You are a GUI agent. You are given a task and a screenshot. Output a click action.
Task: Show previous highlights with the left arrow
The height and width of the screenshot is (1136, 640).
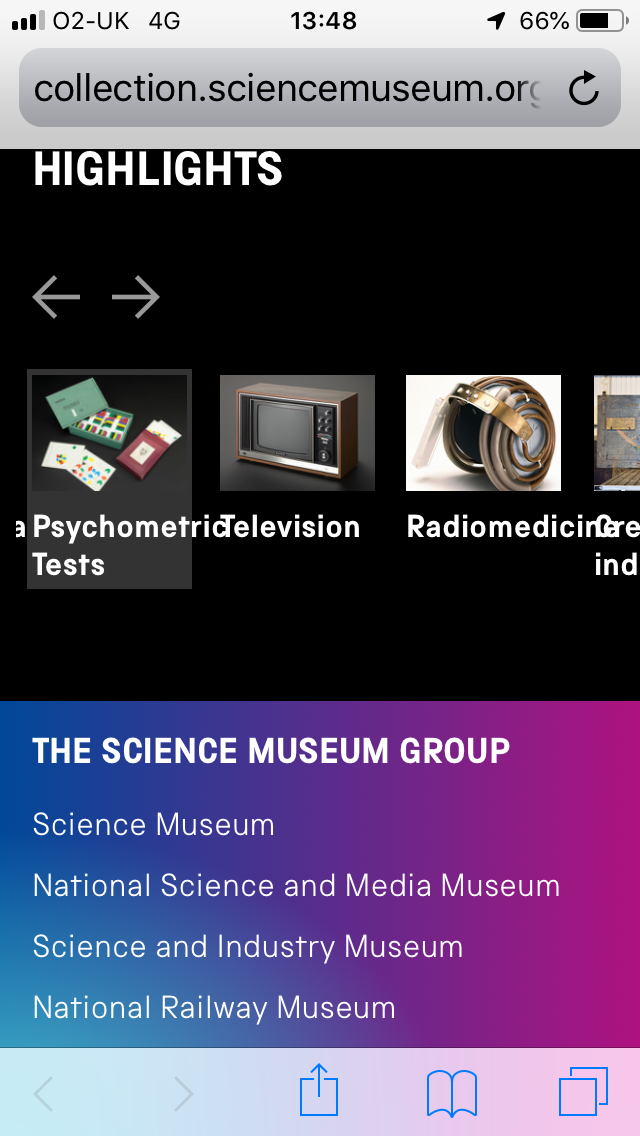click(x=56, y=297)
